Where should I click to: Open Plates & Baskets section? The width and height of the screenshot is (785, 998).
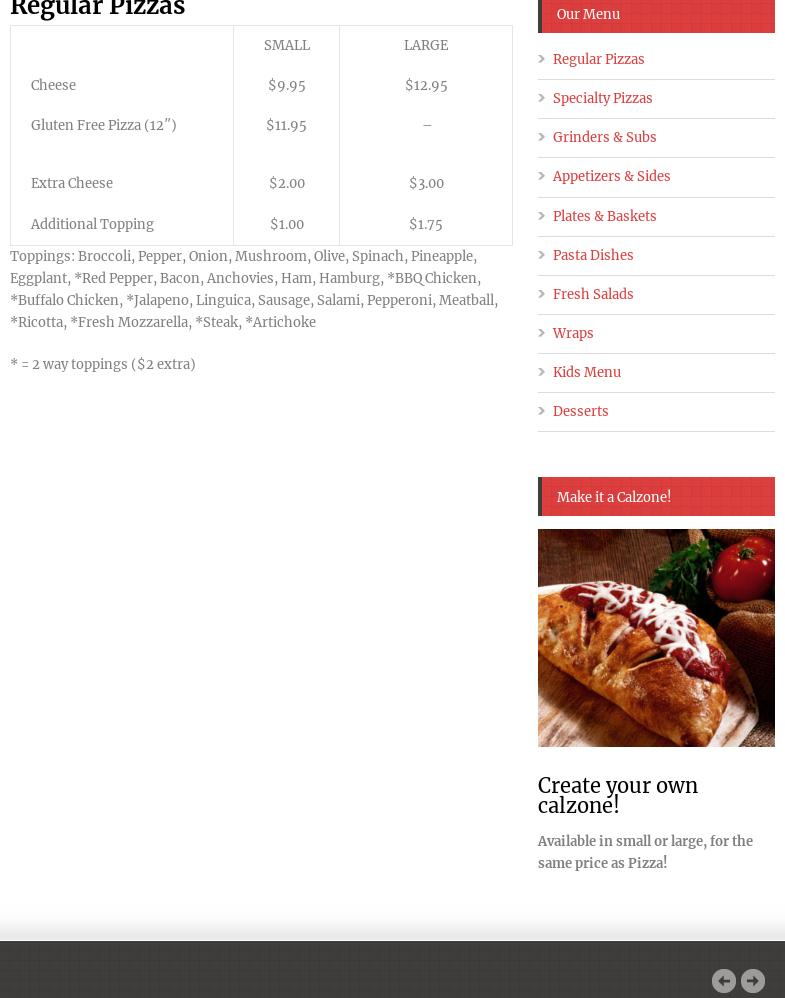pyautogui.click(x=604, y=216)
